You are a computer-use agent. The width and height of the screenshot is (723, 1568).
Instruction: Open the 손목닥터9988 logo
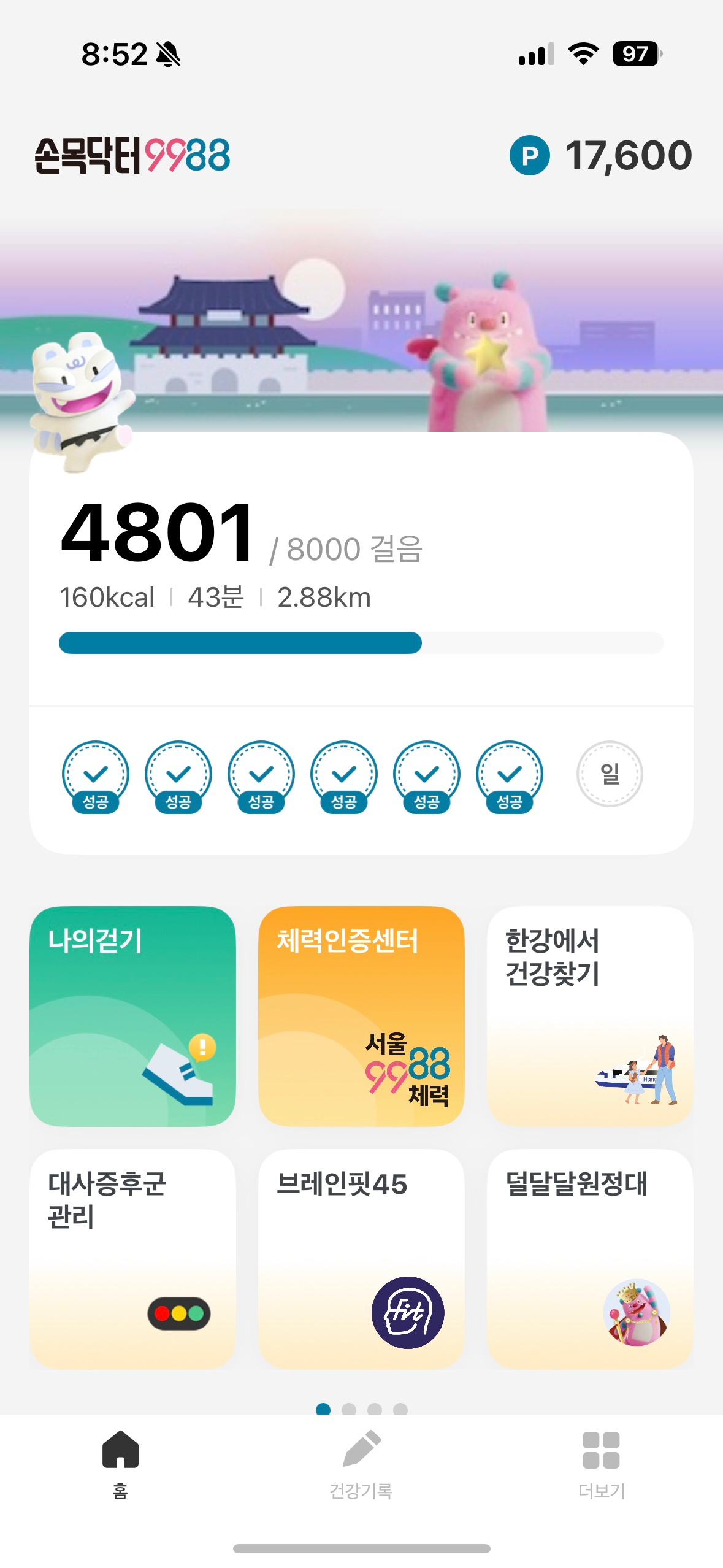pyautogui.click(x=132, y=156)
